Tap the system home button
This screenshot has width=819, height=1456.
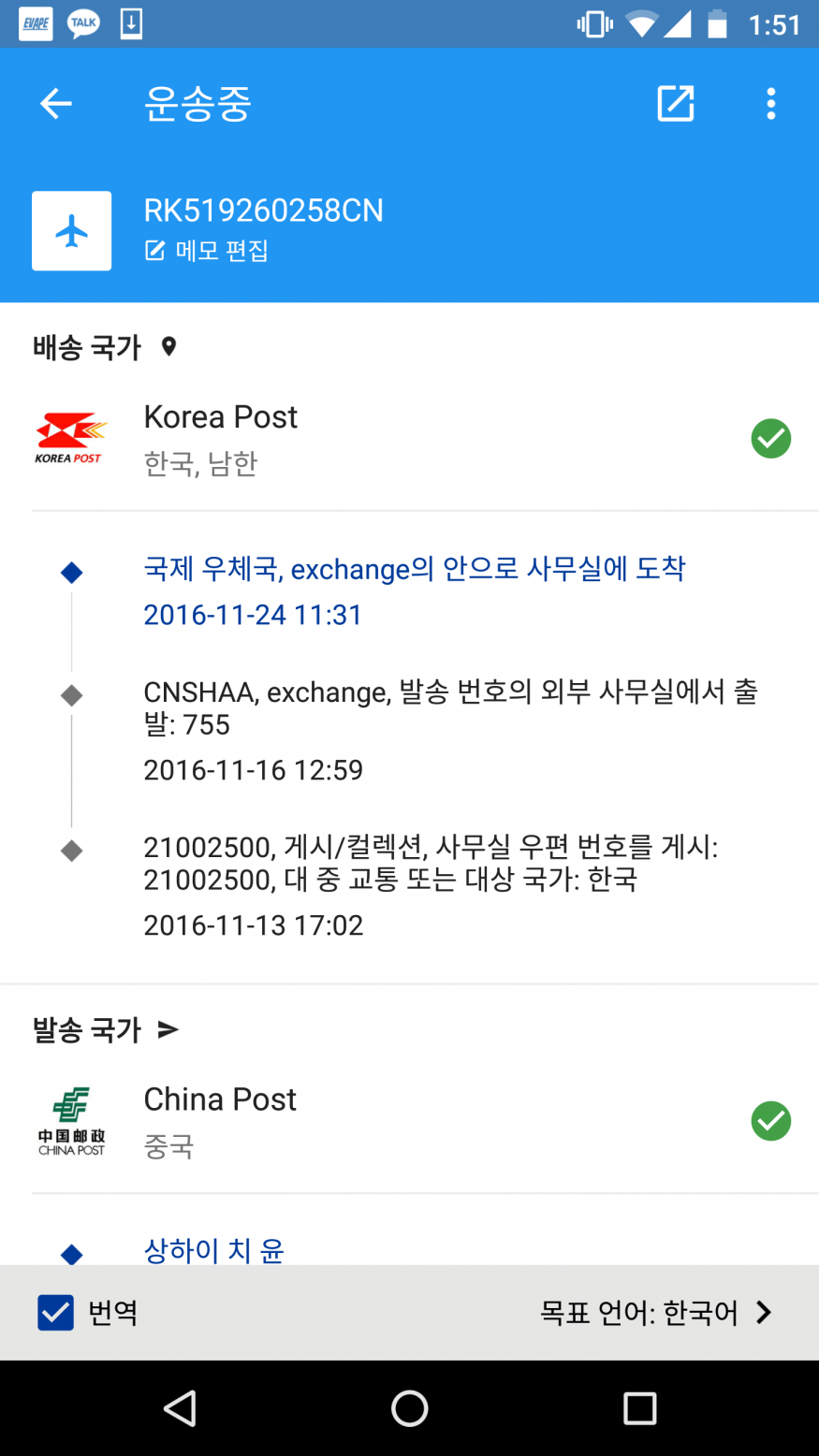click(x=409, y=1408)
